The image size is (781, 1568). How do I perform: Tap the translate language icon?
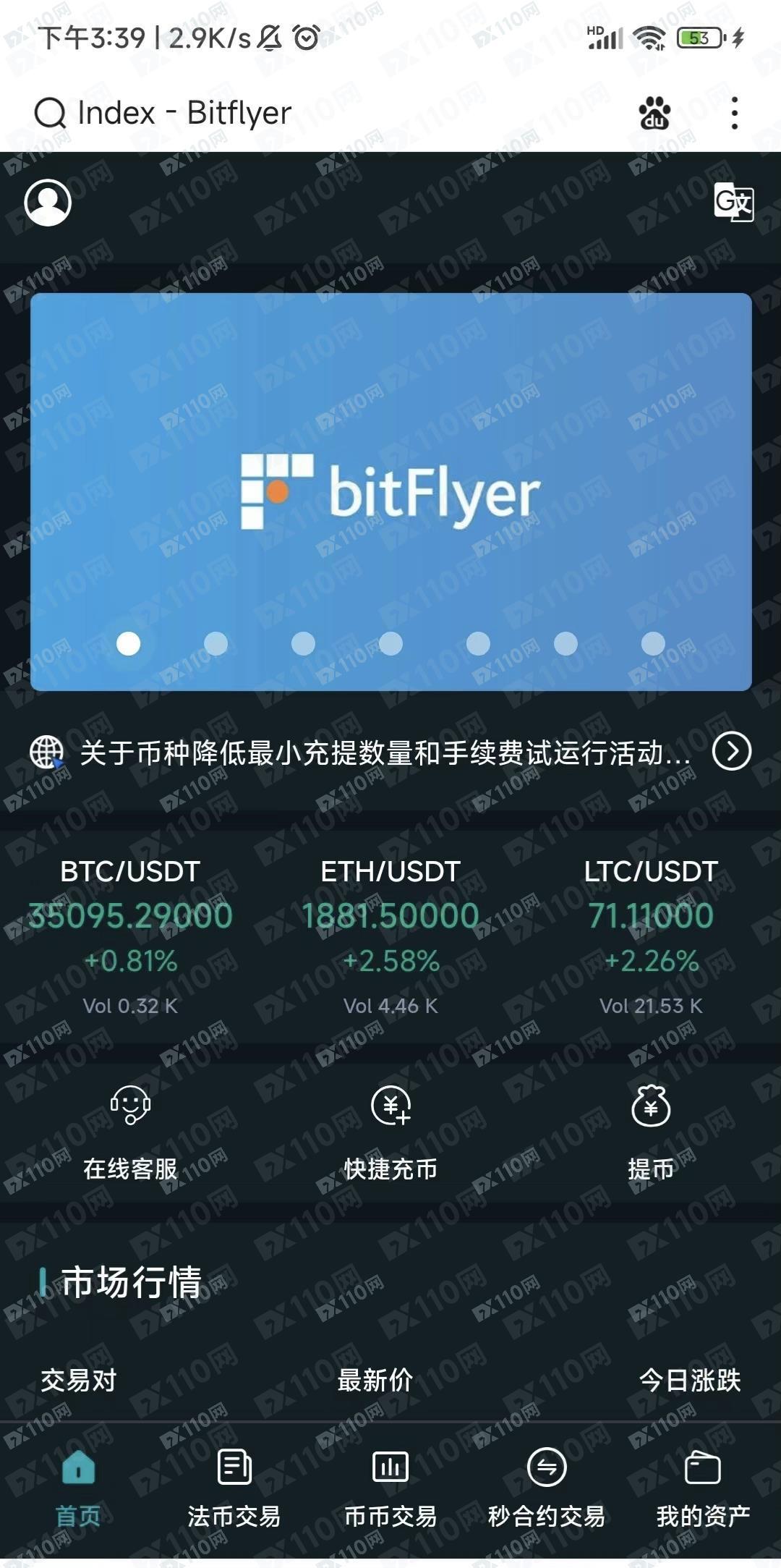733,202
